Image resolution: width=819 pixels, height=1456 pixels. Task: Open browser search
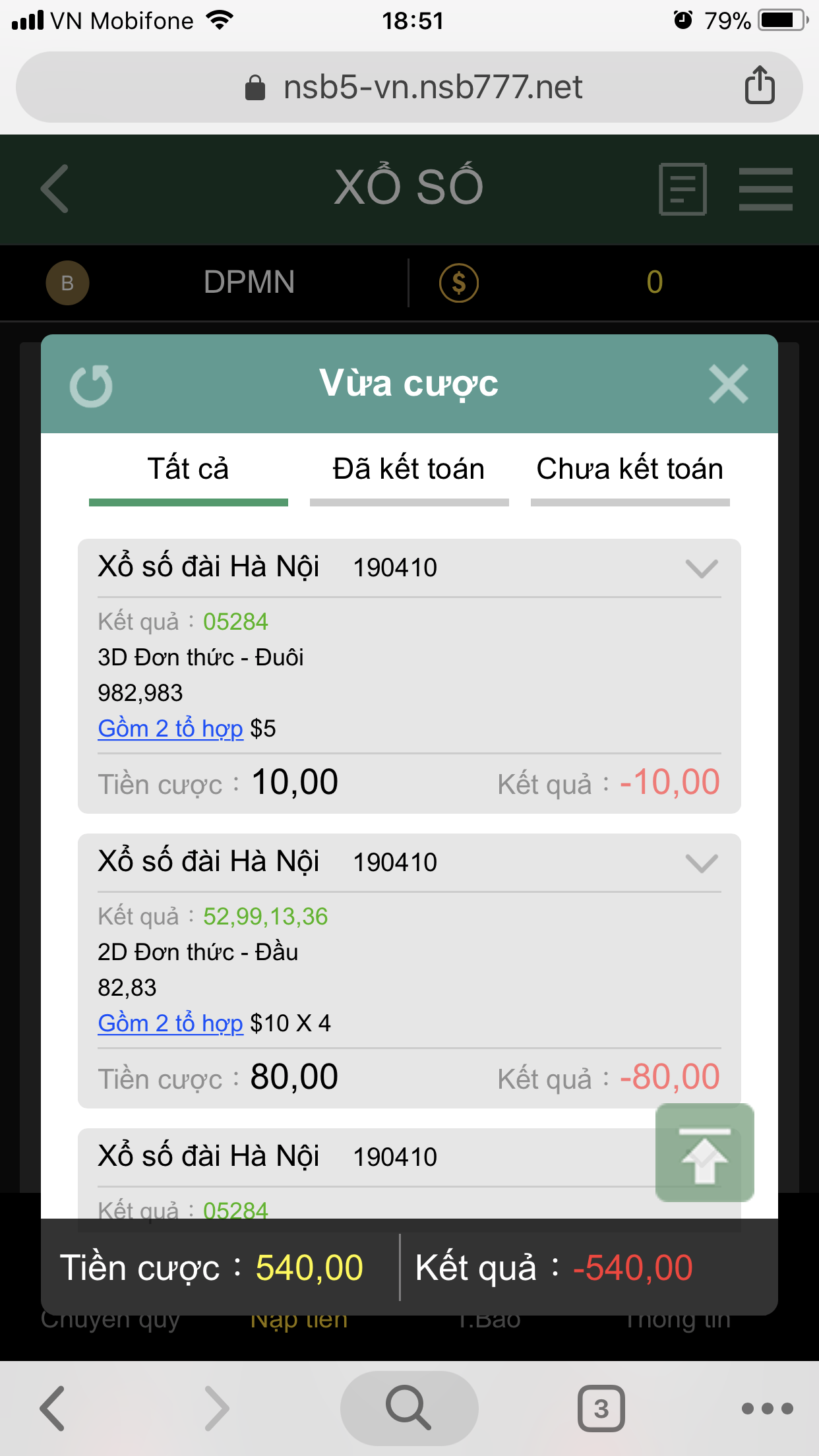(409, 1409)
